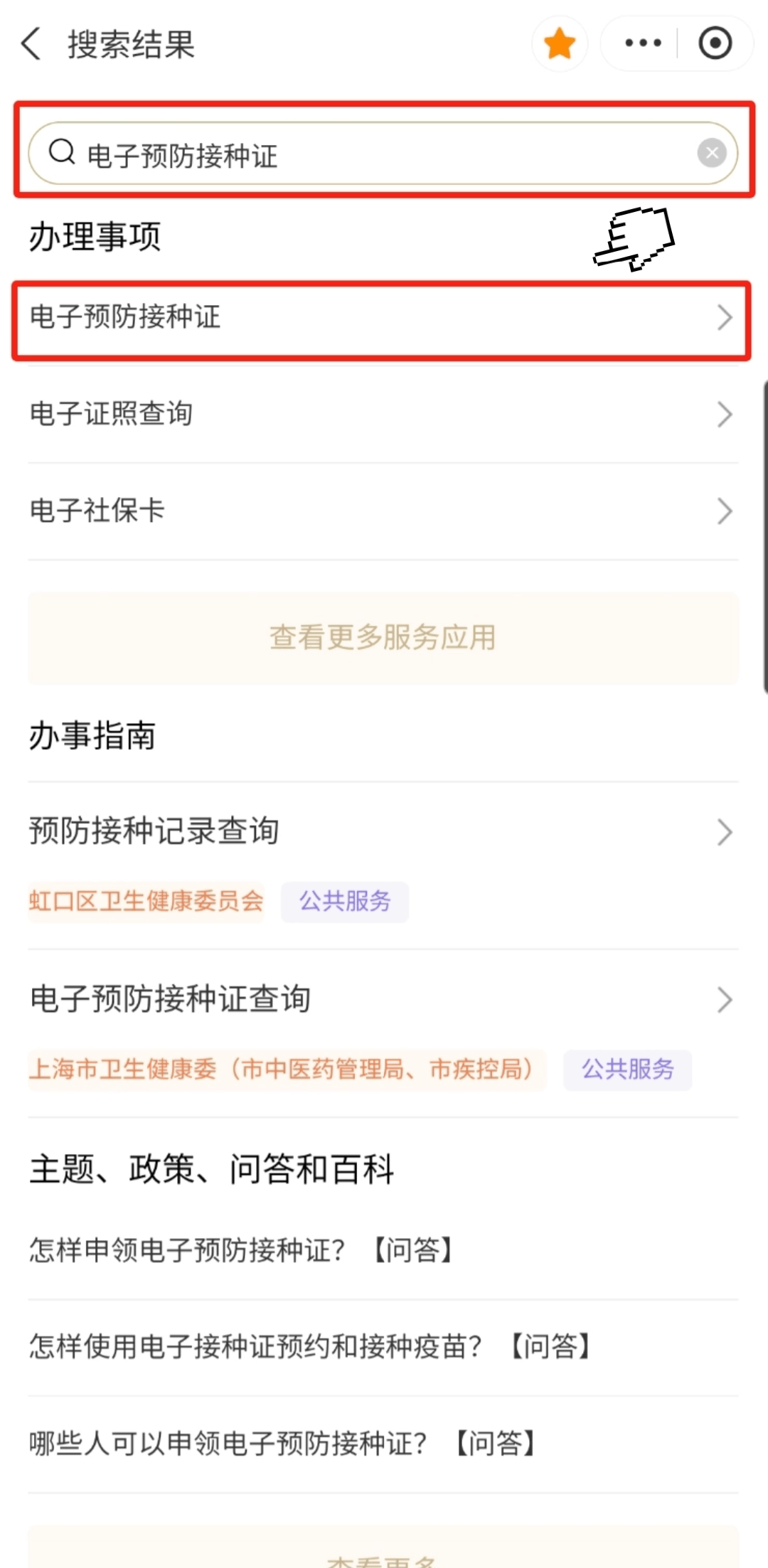View 哪些人可以申领电子预防接种证 Q&A
The width and height of the screenshot is (768, 1568).
pyautogui.click(x=283, y=1444)
